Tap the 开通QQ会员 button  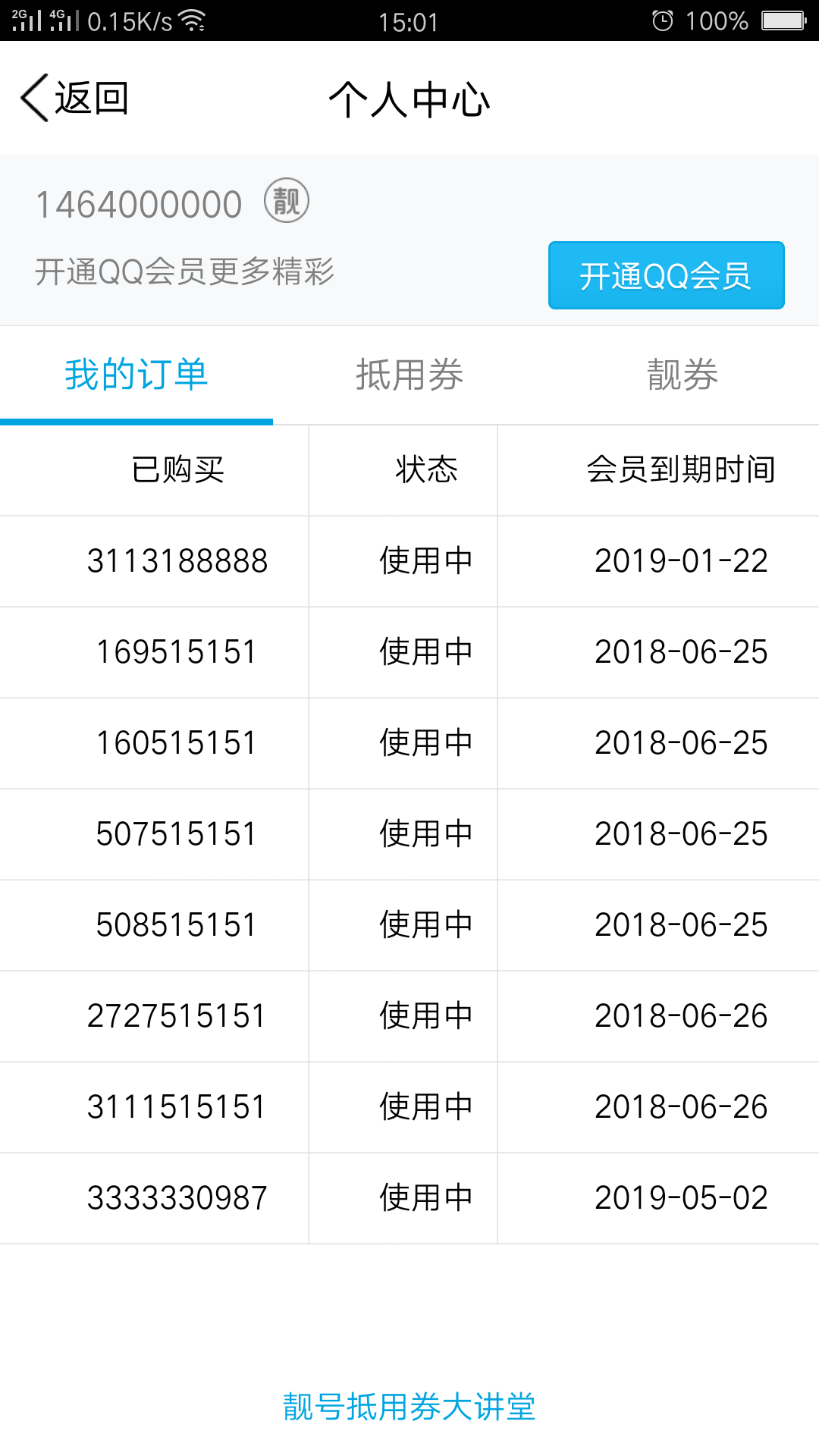(x=666, y=275)
